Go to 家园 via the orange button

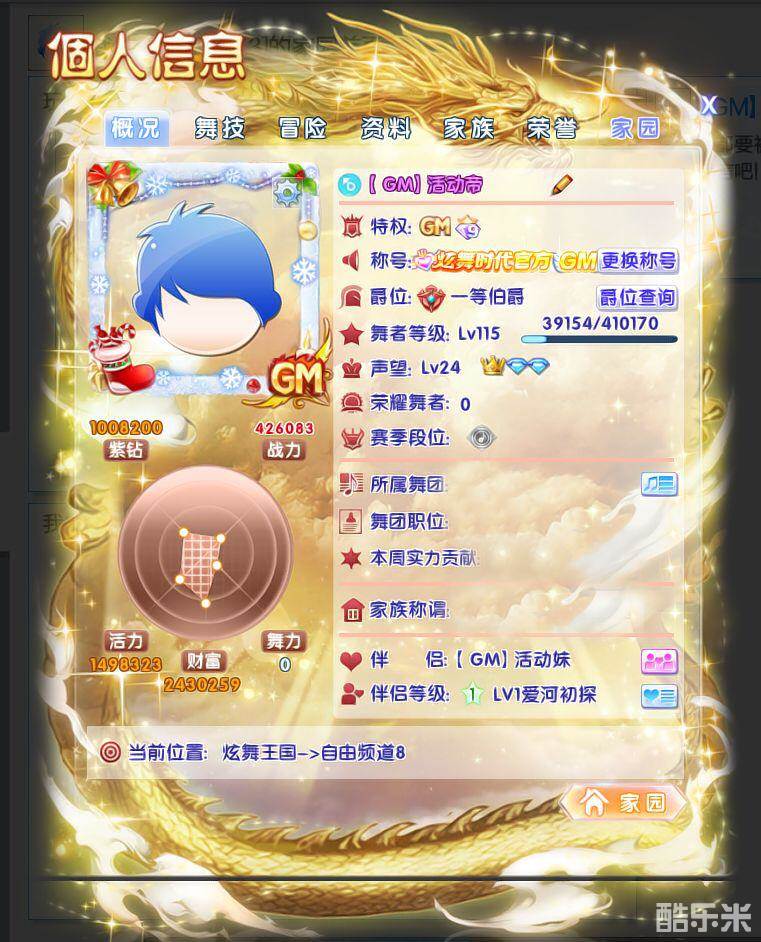point(624,802)
